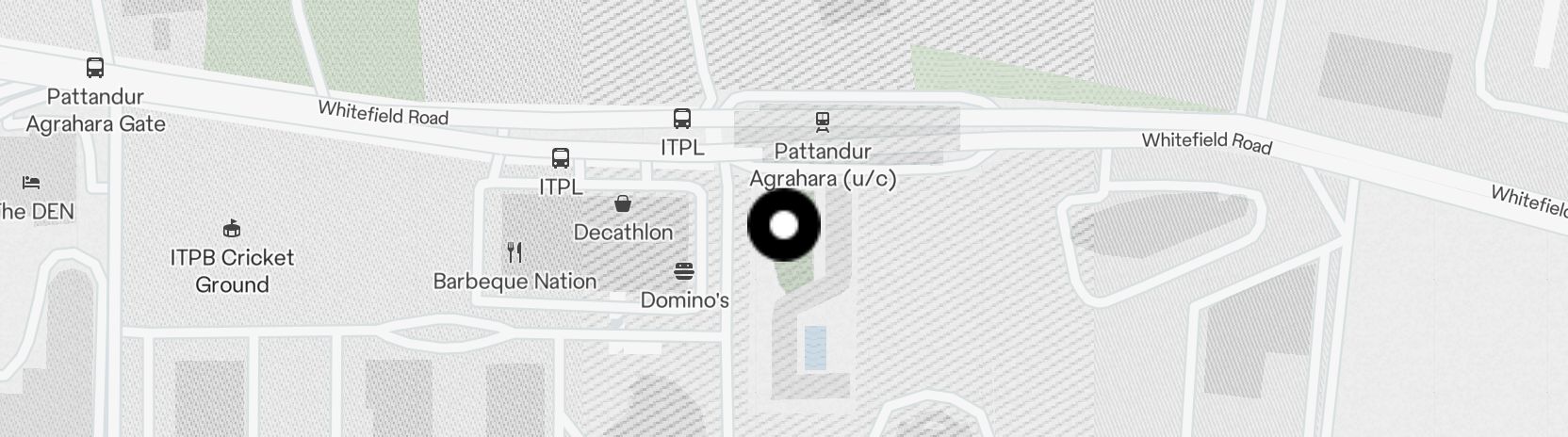Select the Barbeque Nation restaurant marker

click(514, 252)
